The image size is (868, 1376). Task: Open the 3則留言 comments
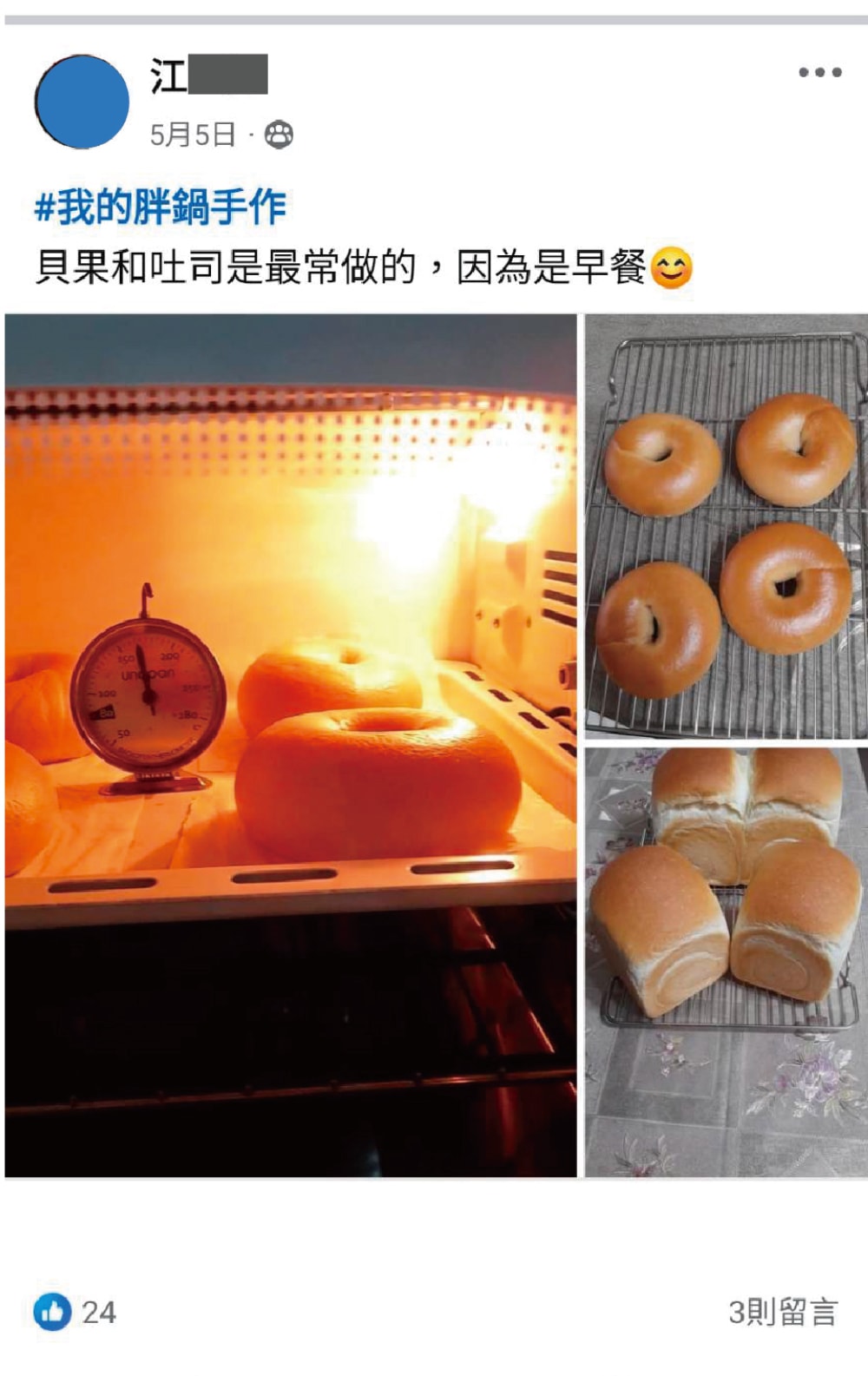pos(782,1312)
